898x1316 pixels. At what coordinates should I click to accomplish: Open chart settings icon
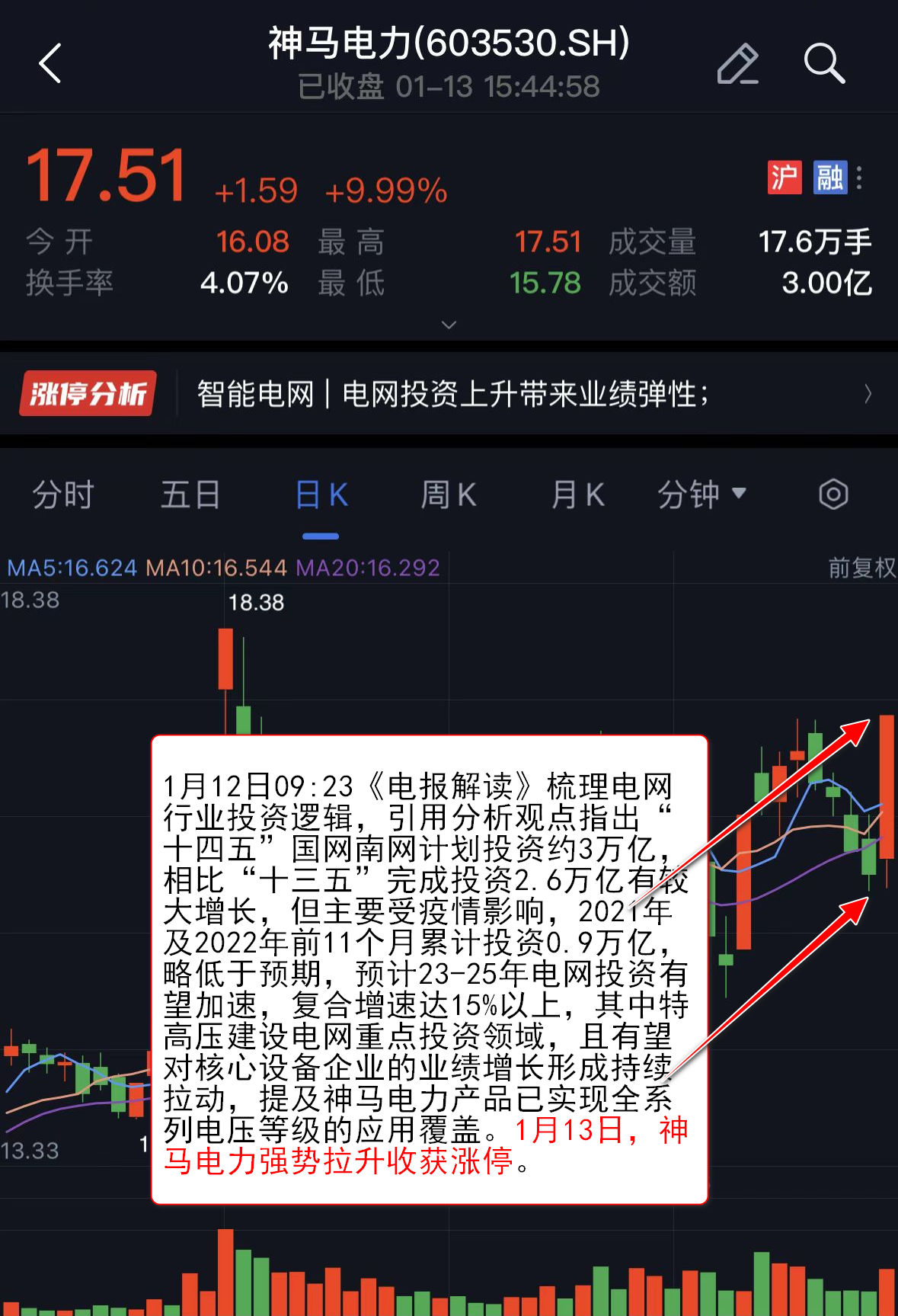click(833, 495)
